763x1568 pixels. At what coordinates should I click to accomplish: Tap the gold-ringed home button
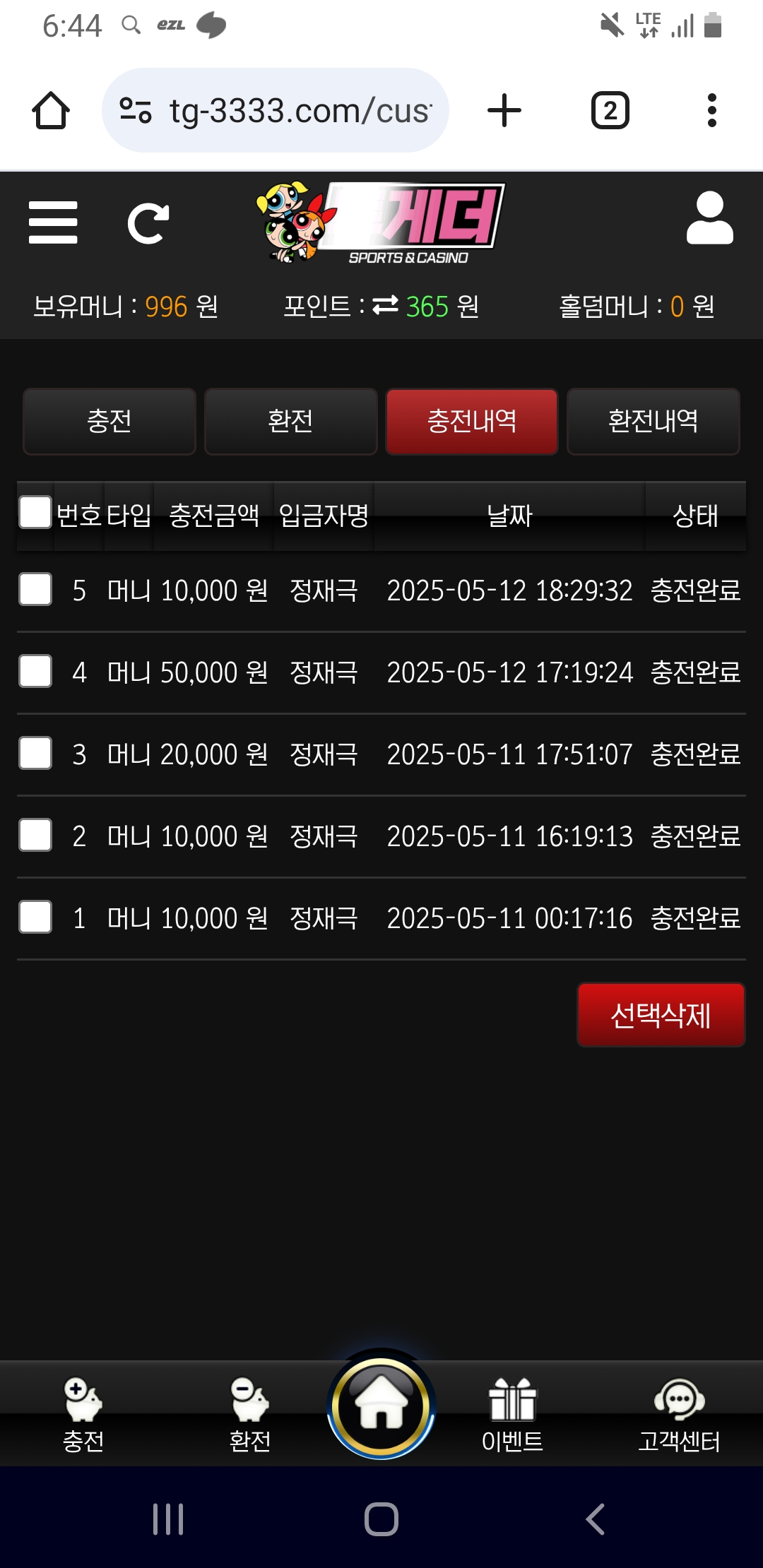pyautogui.click(x=381, y=1407)
